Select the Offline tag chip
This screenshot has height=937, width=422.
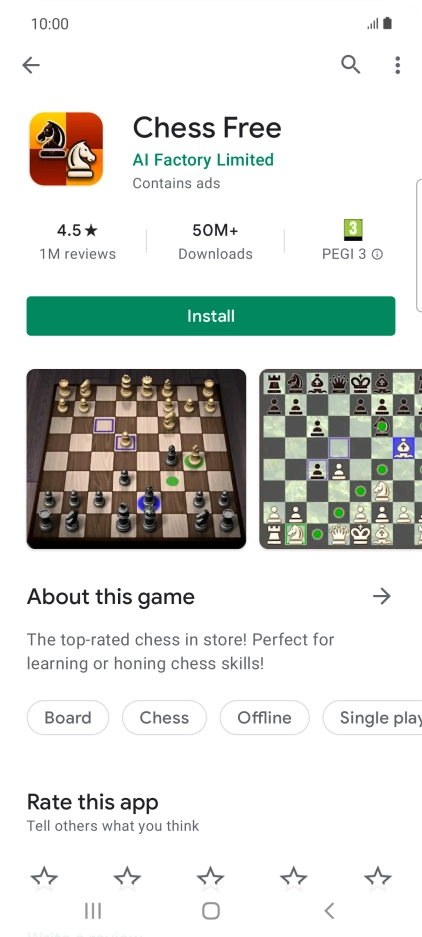pos(264,718)
